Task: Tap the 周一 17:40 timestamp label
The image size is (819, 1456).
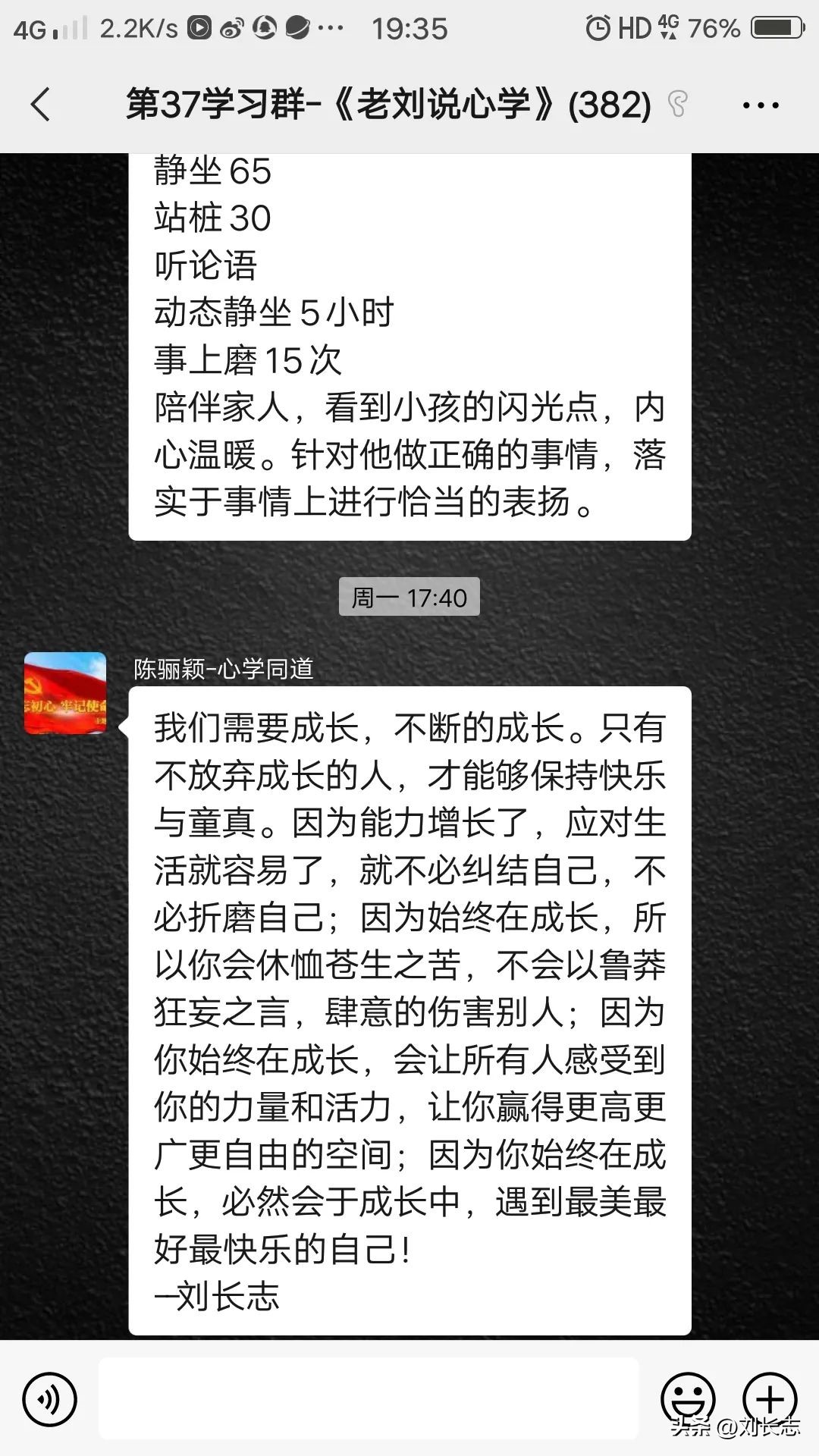Action: 409,597
